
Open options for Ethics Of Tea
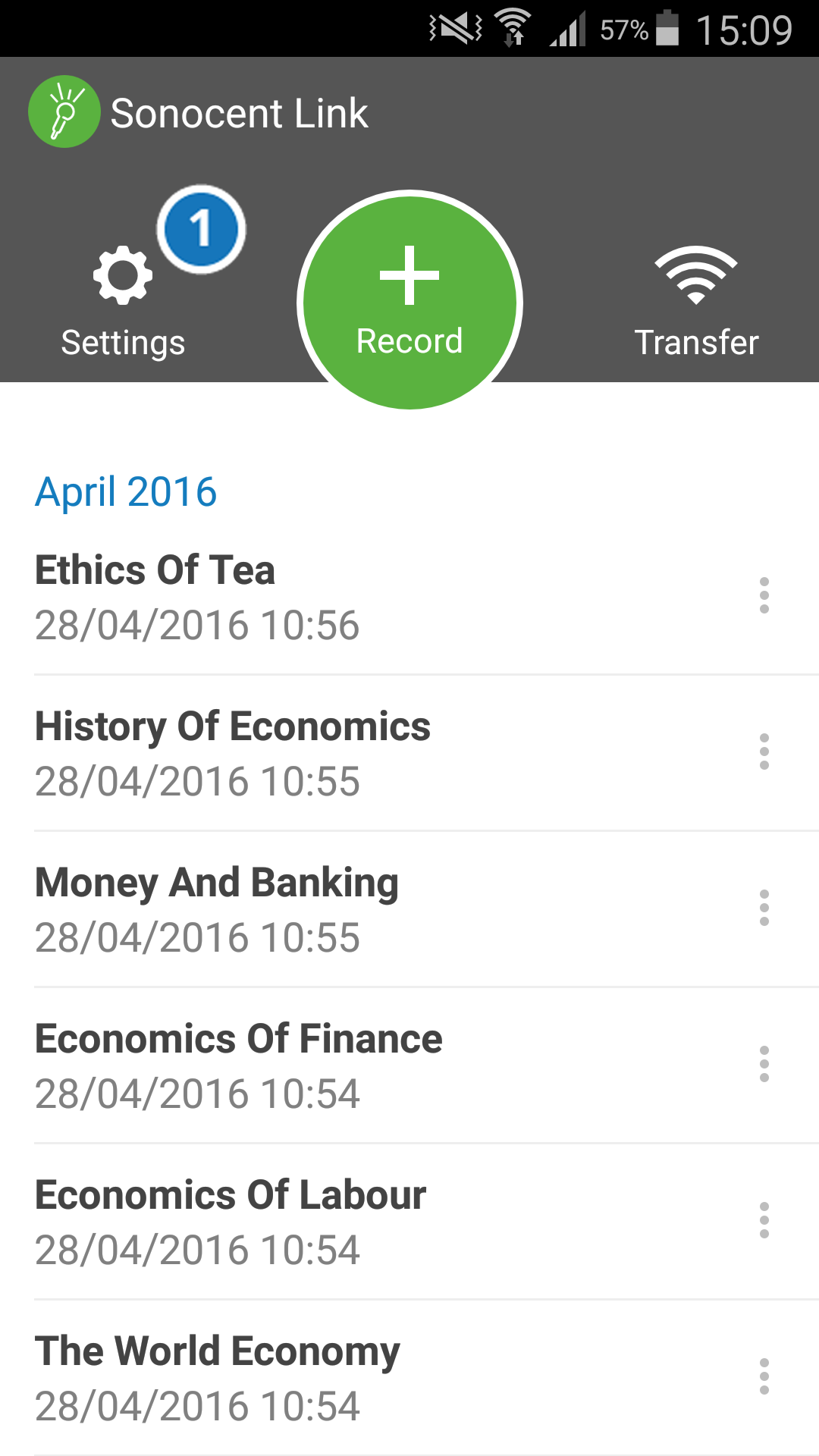(764, 595)
